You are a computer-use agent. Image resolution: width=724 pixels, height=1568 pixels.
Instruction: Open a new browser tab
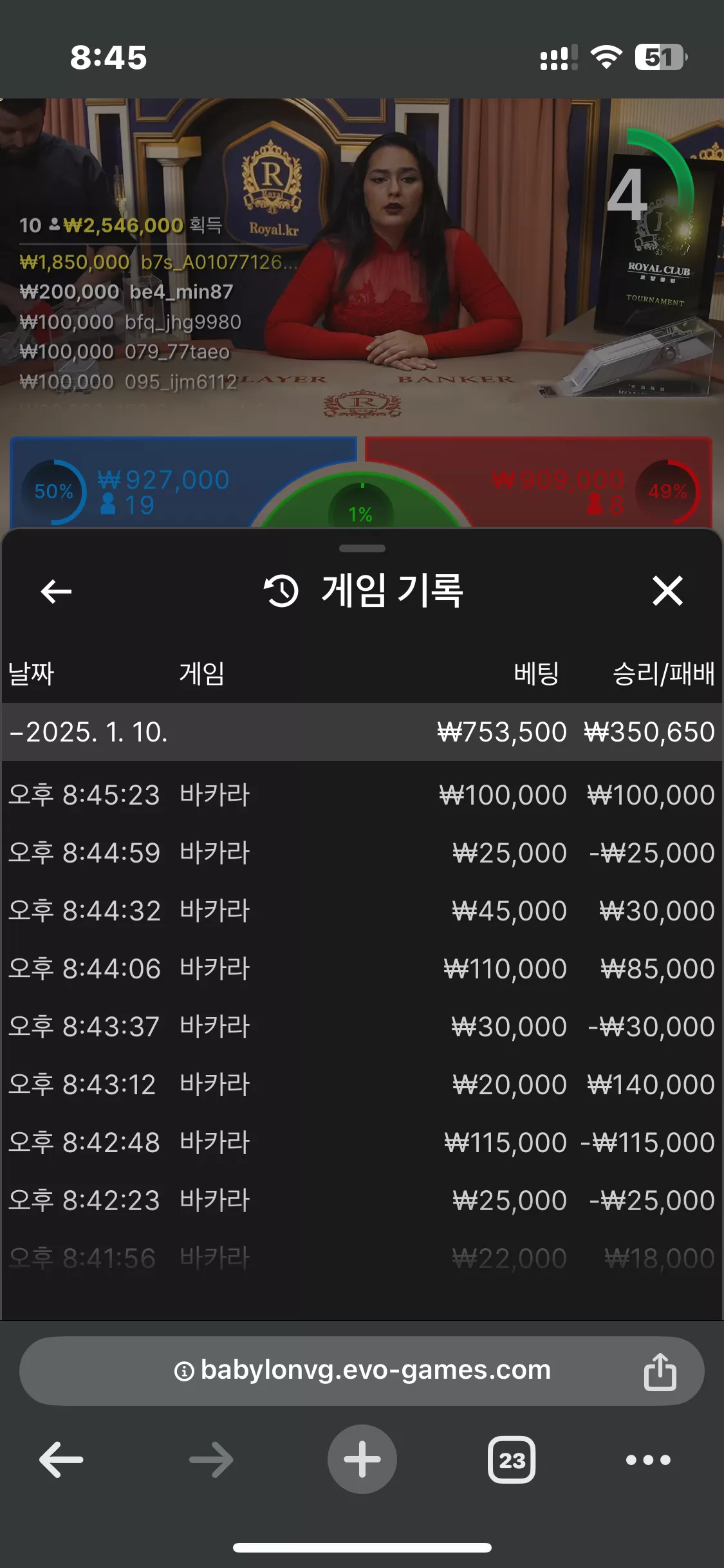362,1459
